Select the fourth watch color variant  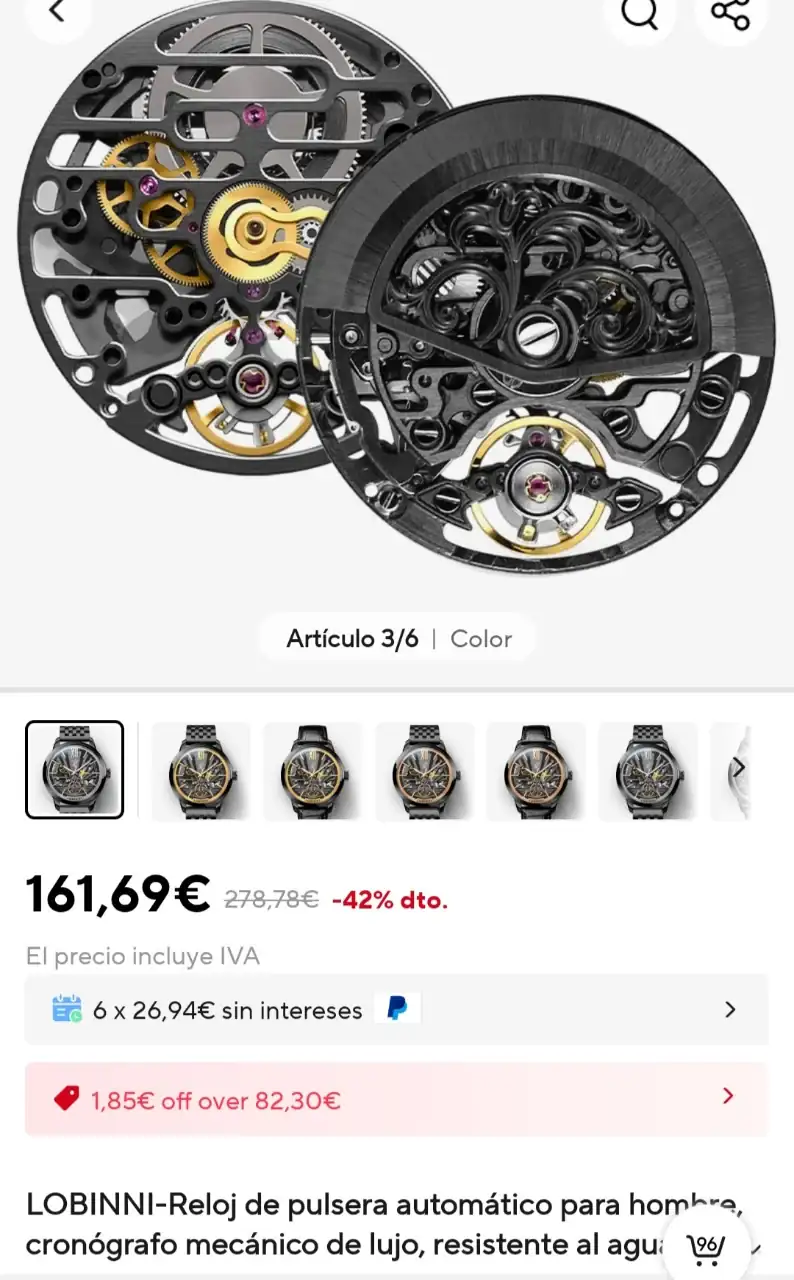pyautogui.click(x=424, y=771)
